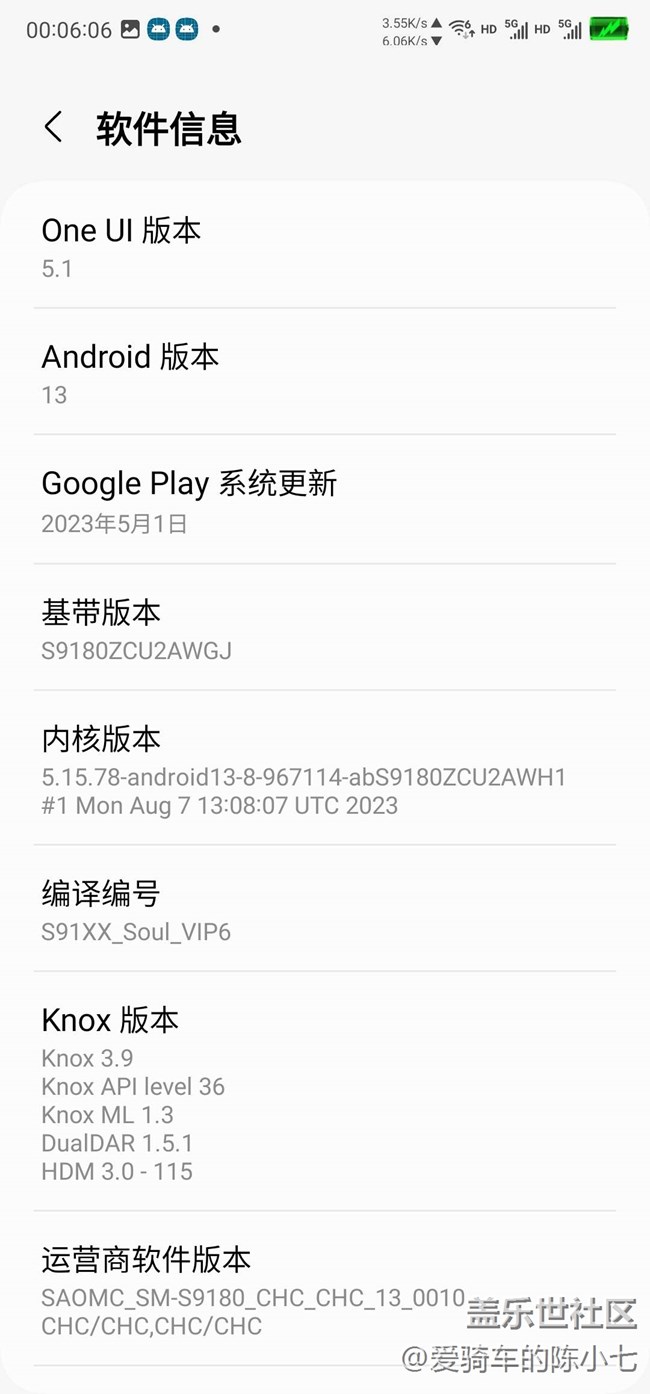Viewport: 650px width, 1394px height.
Task: Tap the Android 版本 row
Action: point(324,374)
